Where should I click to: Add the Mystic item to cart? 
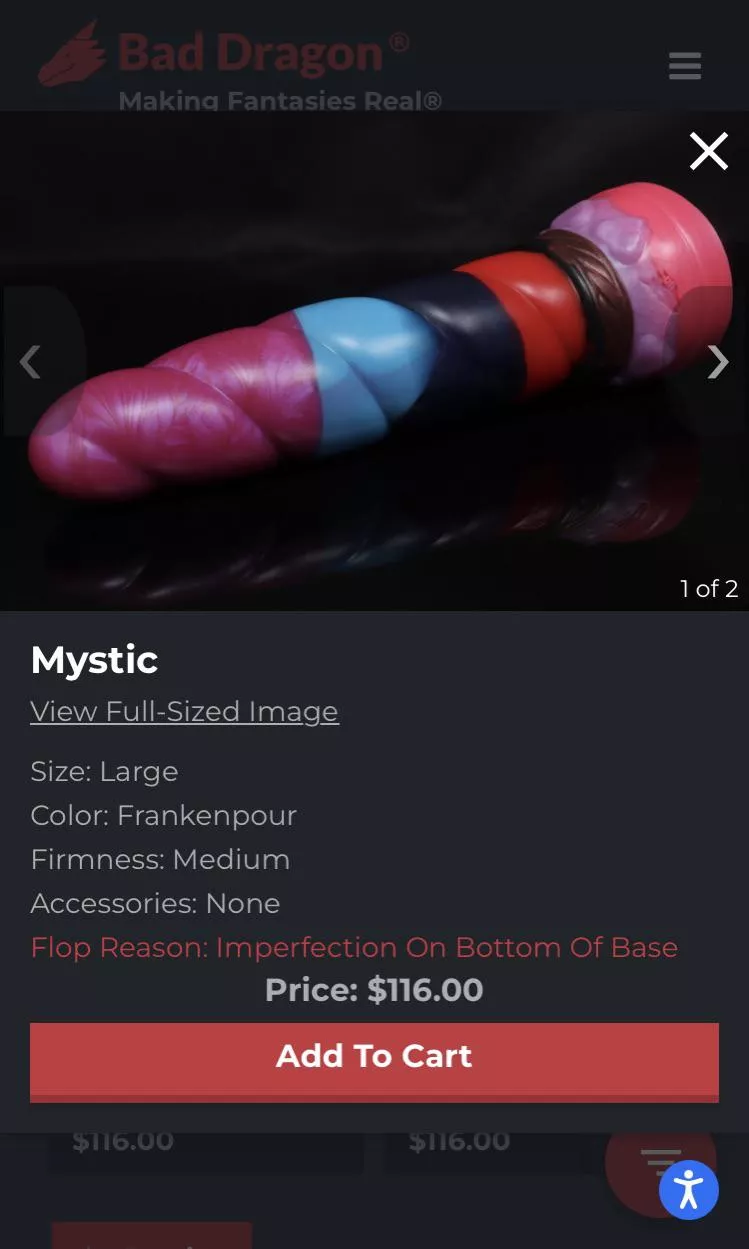pyautogui.click(x=374, y=1058)
